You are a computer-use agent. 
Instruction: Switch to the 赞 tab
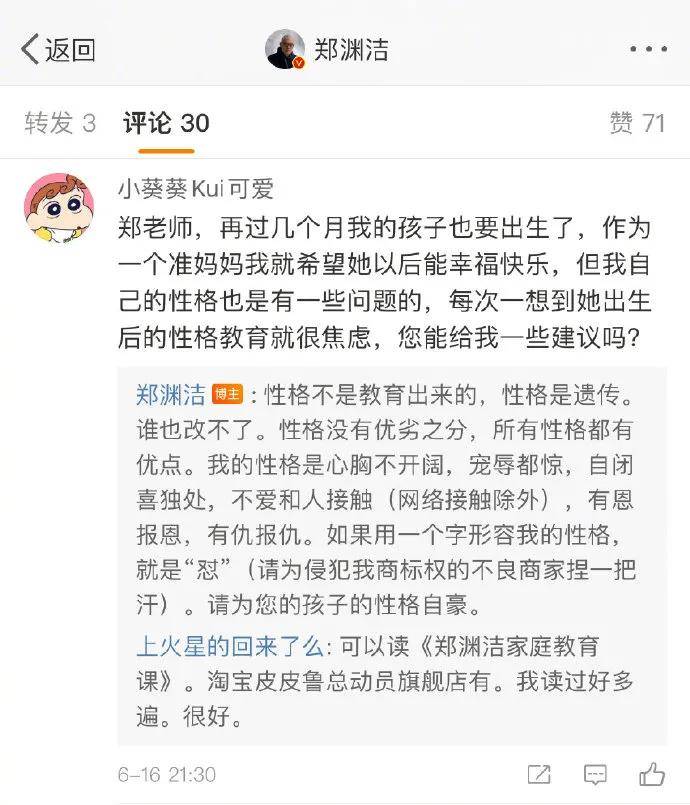pyautogui.click(x=637, y=123)
